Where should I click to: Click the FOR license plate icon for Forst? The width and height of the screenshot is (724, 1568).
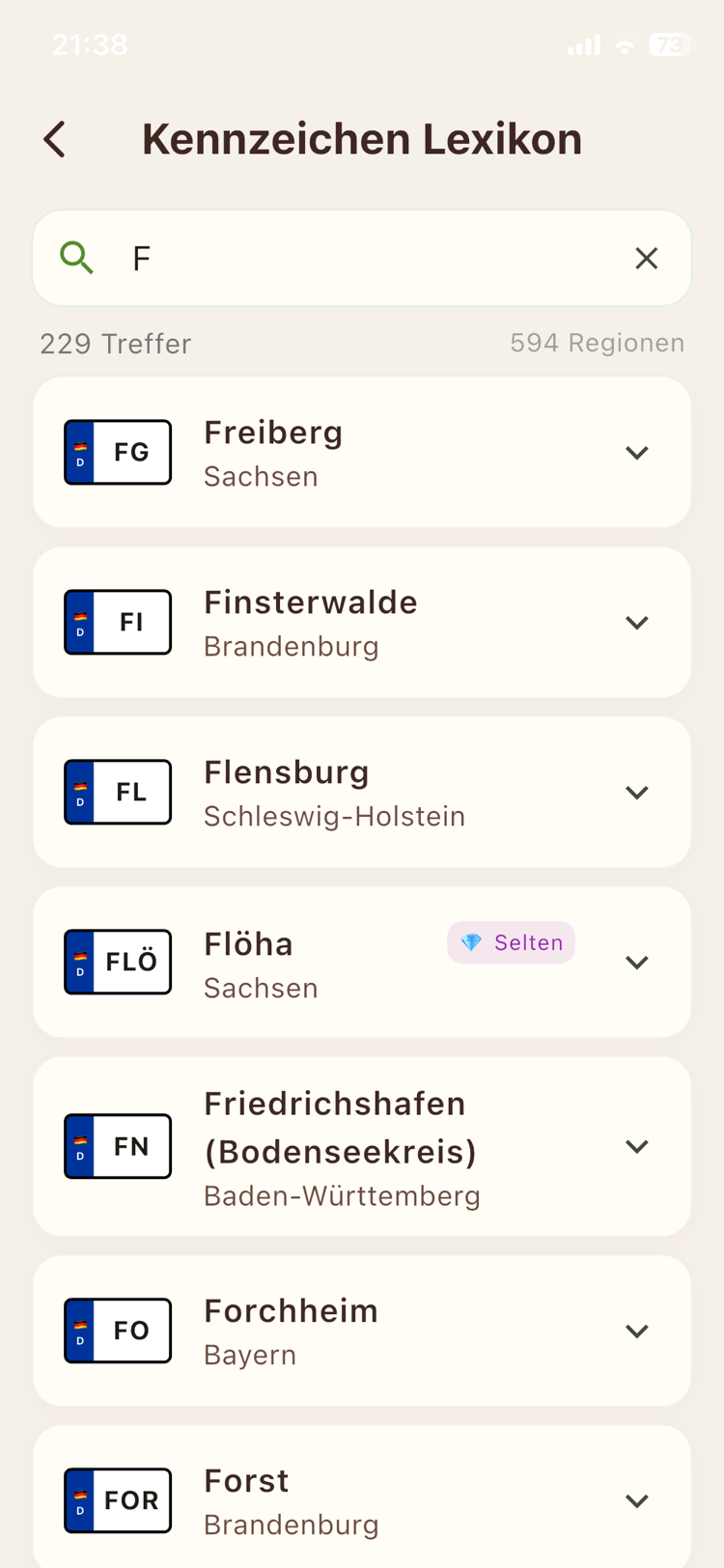point(118,1500)
